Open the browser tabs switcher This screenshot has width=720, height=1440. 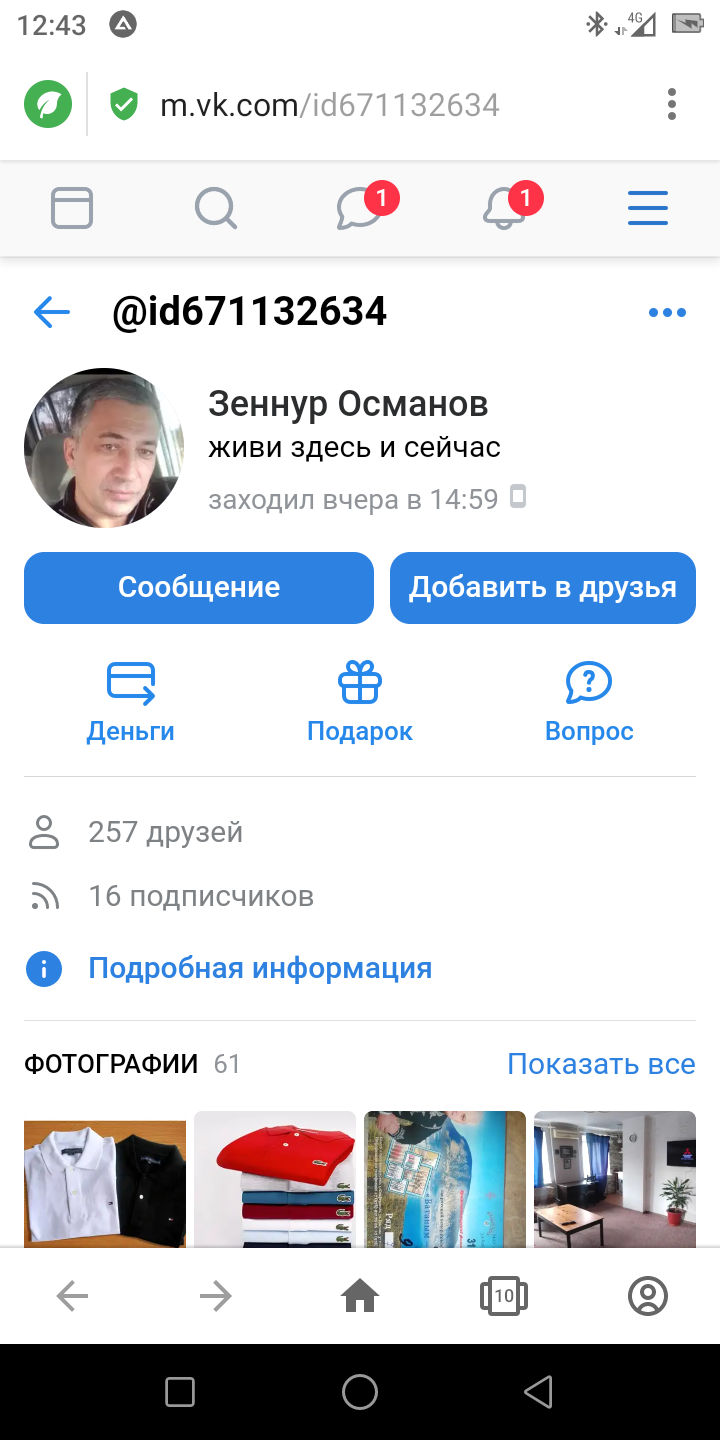point(504,1297)
